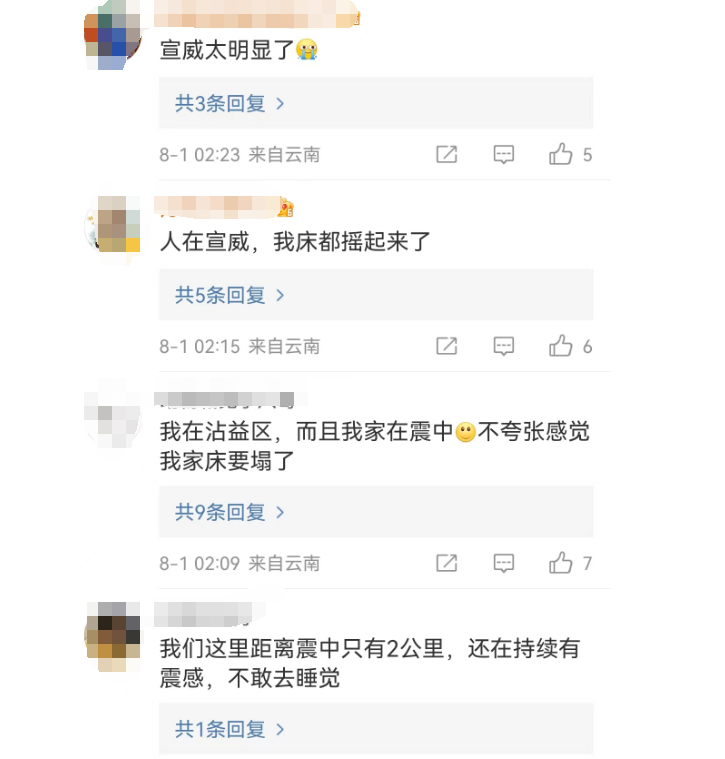Toggle the thumbs-up like showing 7 on the 沾益区 comment

(x=562, y=563)
